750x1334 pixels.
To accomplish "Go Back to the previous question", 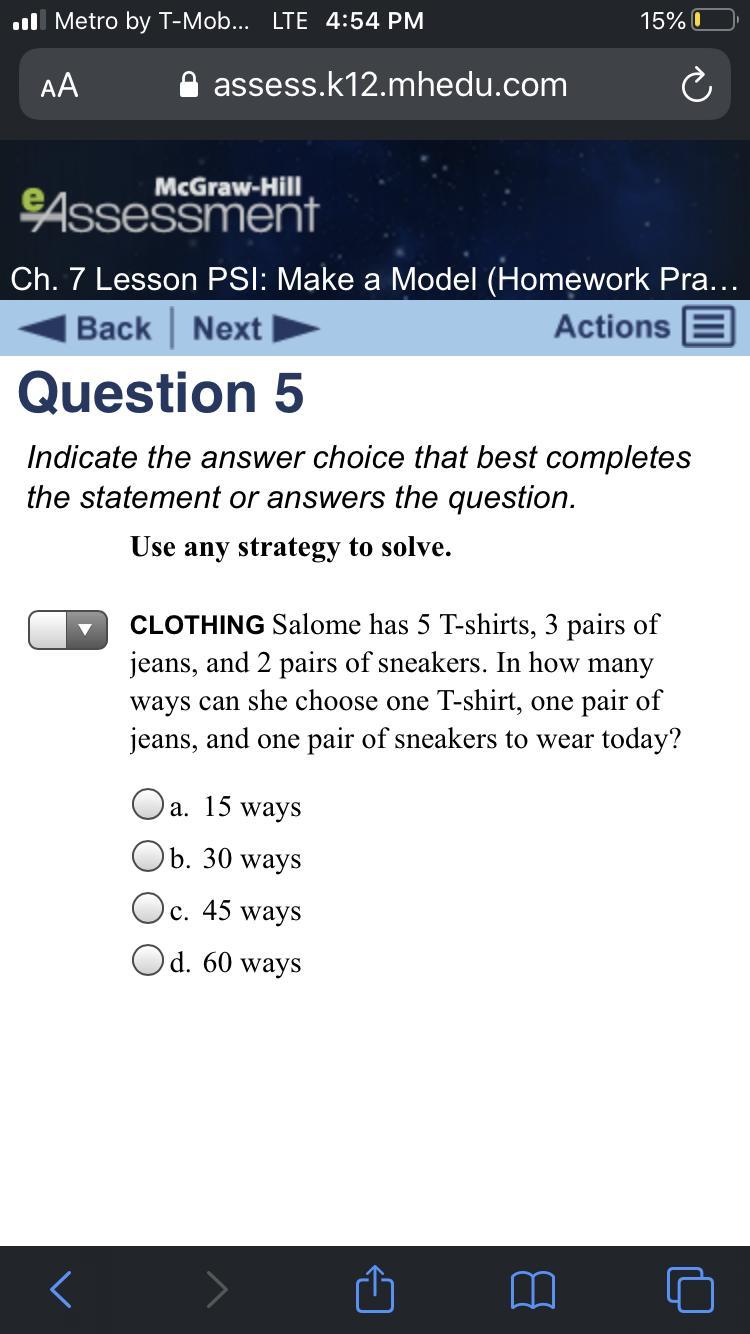I will pos(88,328).
